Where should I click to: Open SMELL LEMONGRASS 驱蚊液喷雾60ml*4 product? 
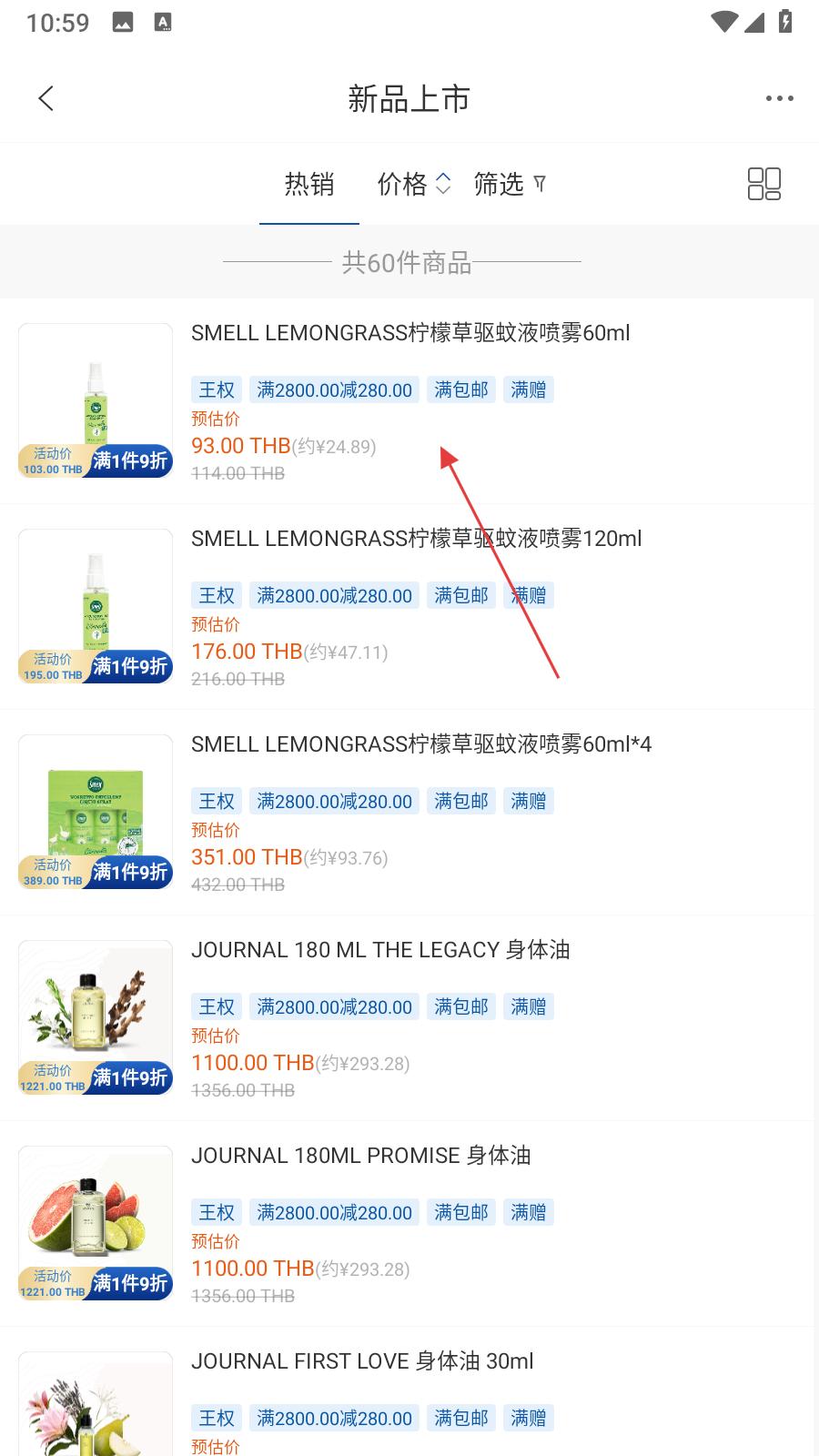point(420,744)
